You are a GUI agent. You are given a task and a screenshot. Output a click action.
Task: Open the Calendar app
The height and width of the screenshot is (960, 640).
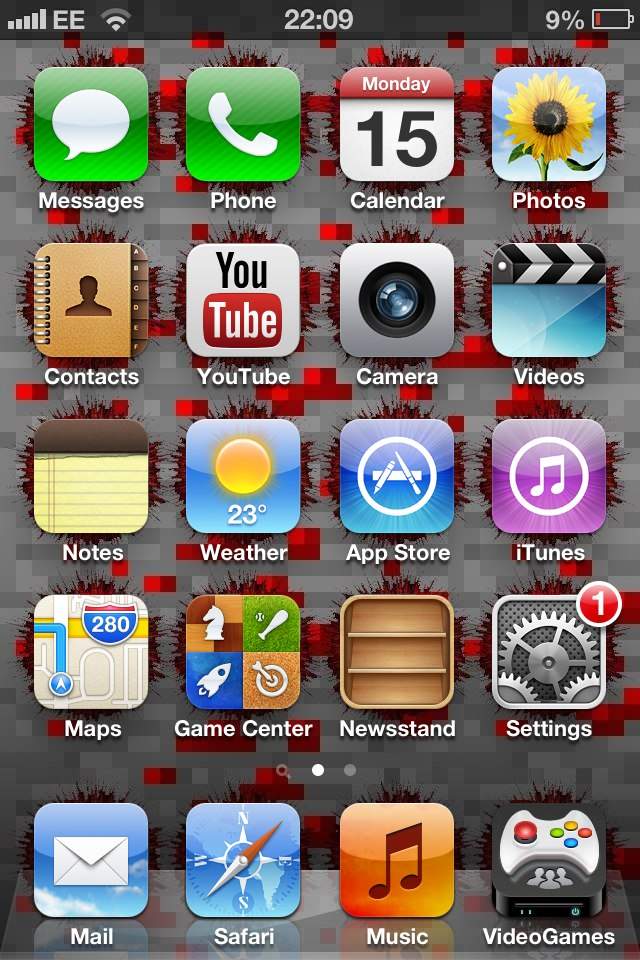click(397, 124)
